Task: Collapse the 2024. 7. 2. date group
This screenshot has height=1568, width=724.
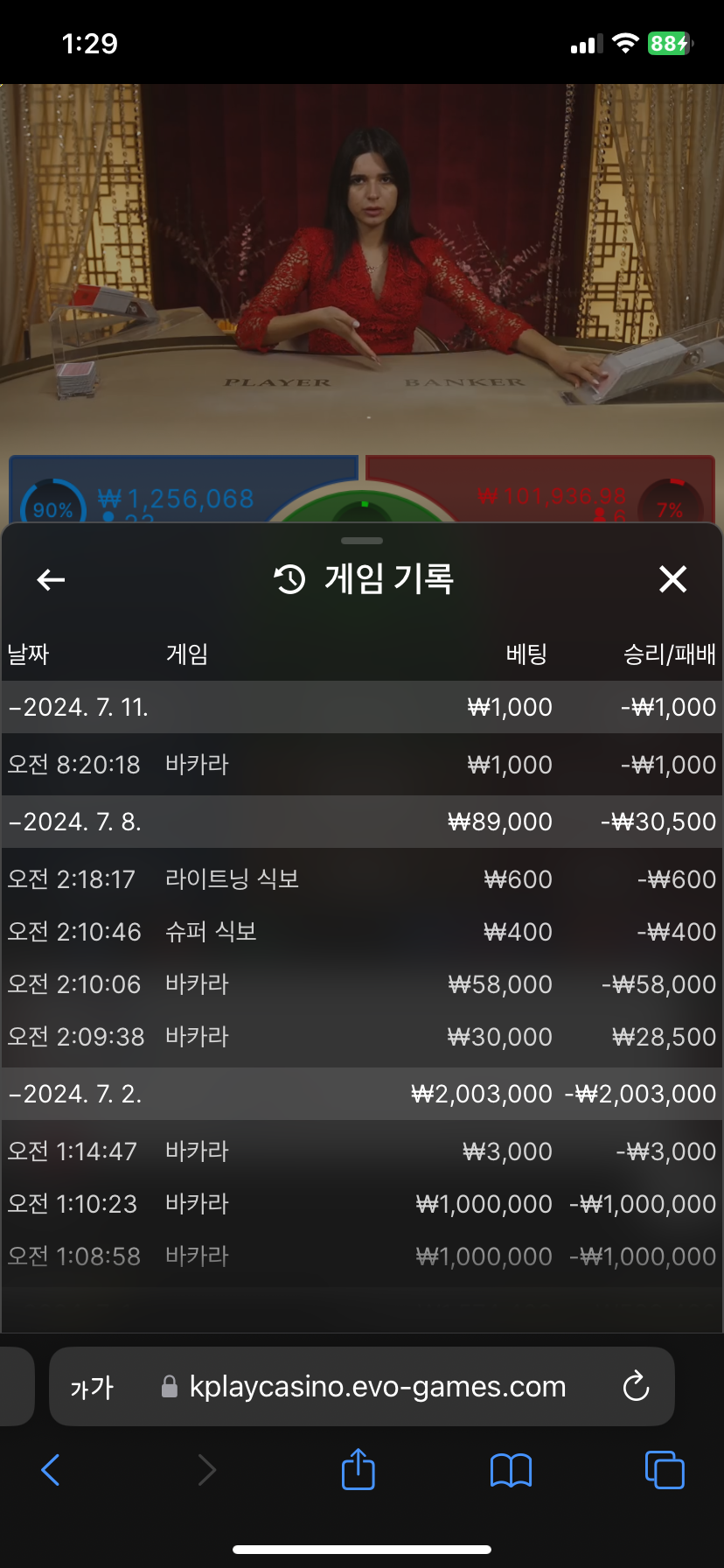Action: [x=75, y=1094]
